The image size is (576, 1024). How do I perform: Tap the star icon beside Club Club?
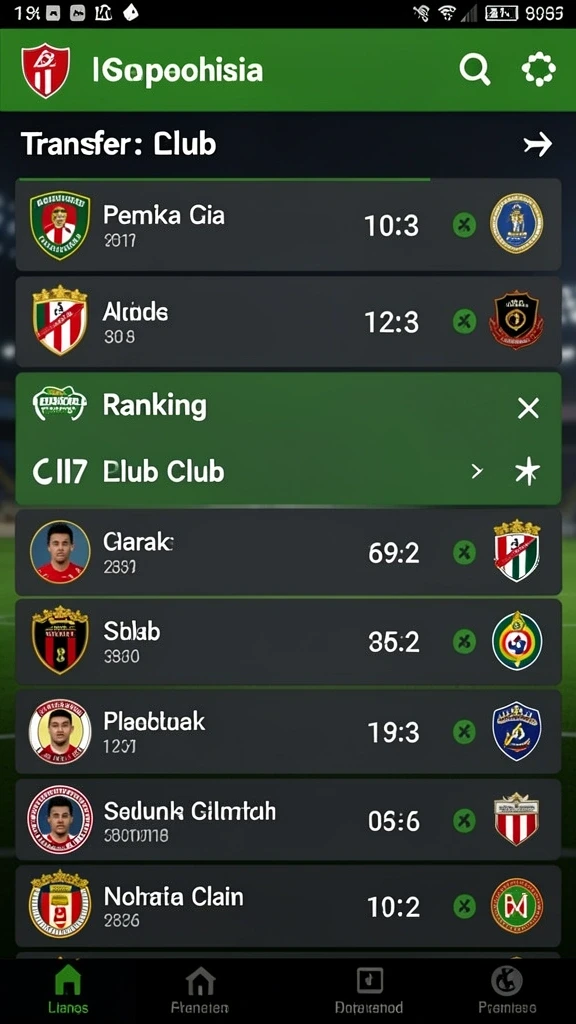click(x=527, y=472)
